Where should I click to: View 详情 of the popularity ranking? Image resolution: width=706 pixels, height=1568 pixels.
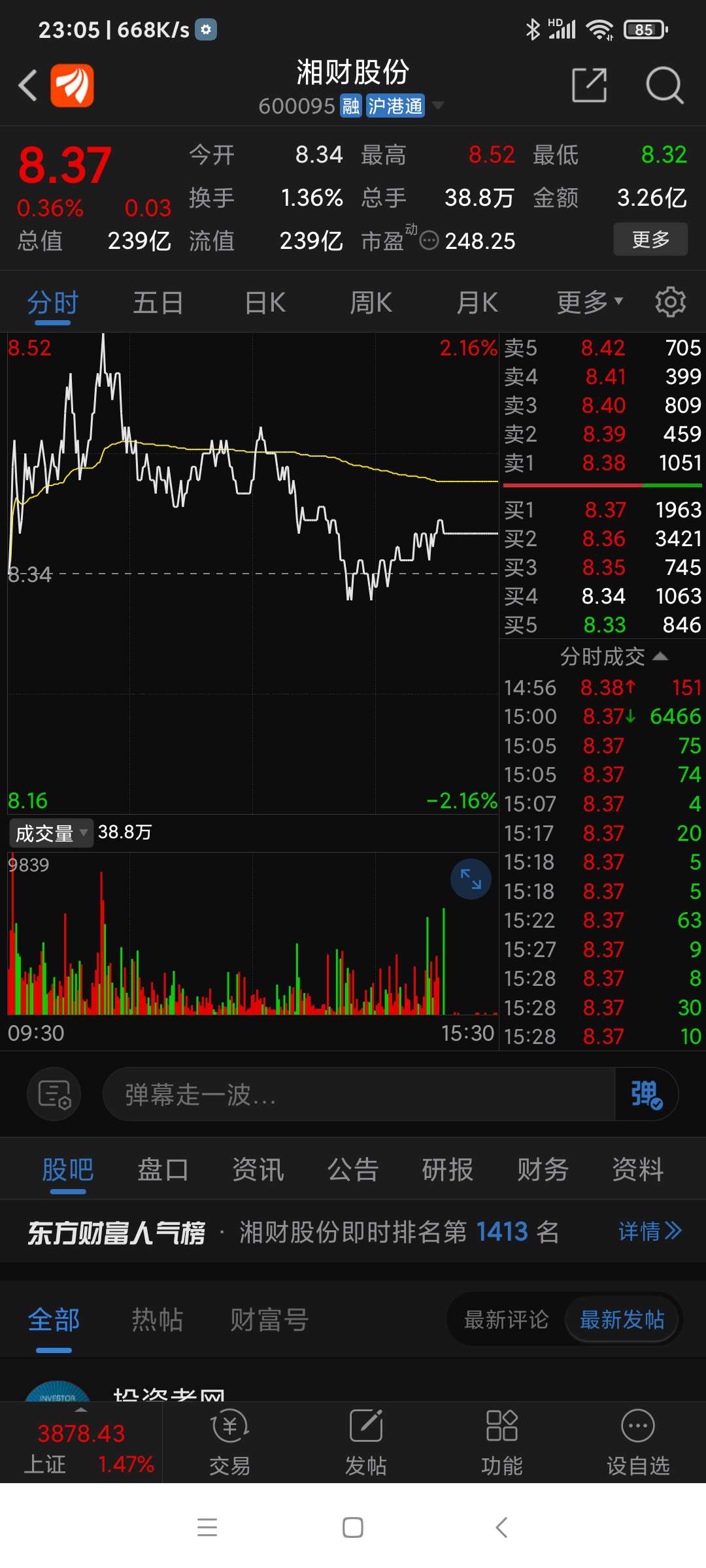click(x=650, y=1232)
